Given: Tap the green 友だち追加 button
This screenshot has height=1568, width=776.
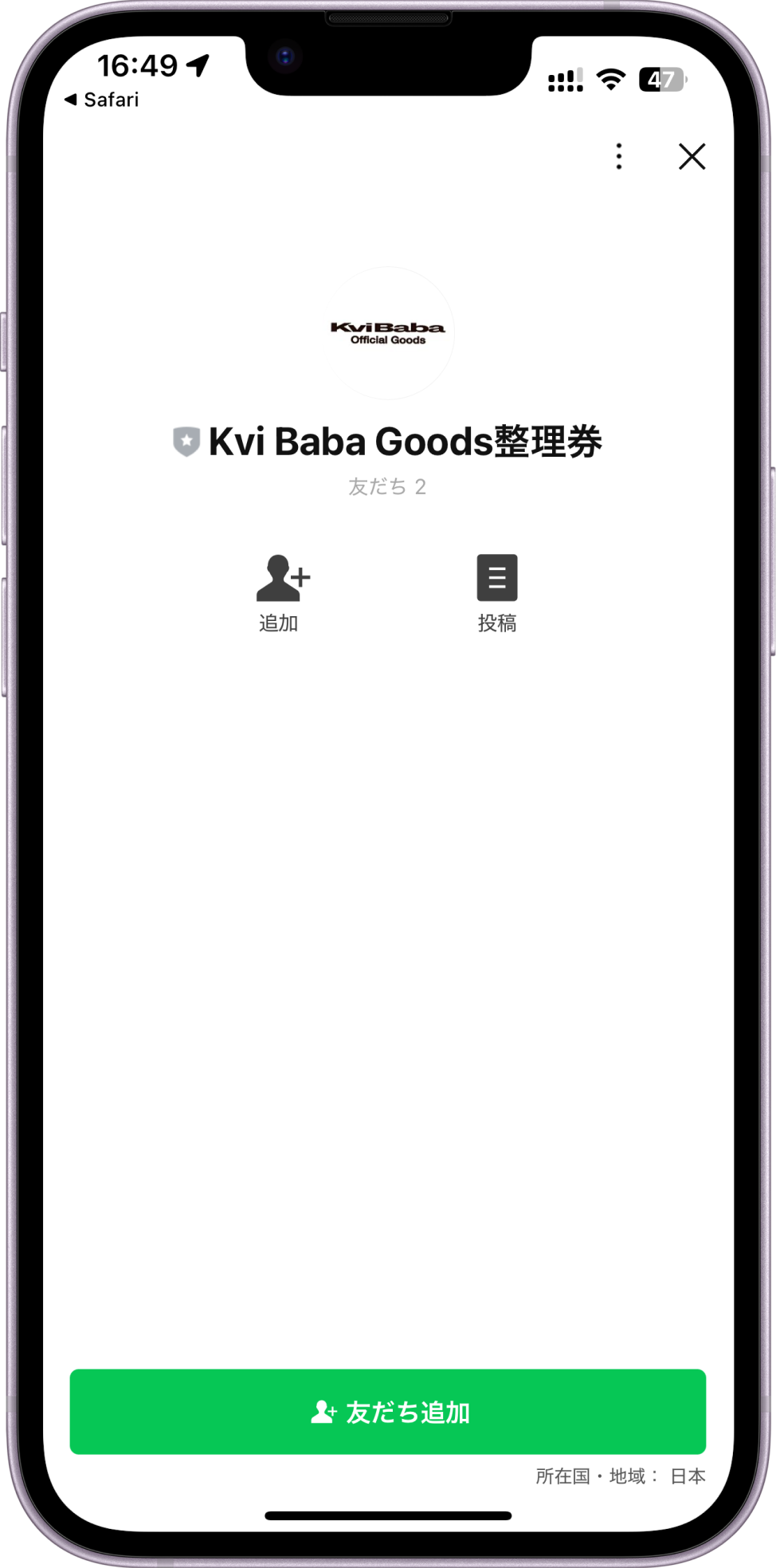Looking at the screenshot, I should [388, 1412].
